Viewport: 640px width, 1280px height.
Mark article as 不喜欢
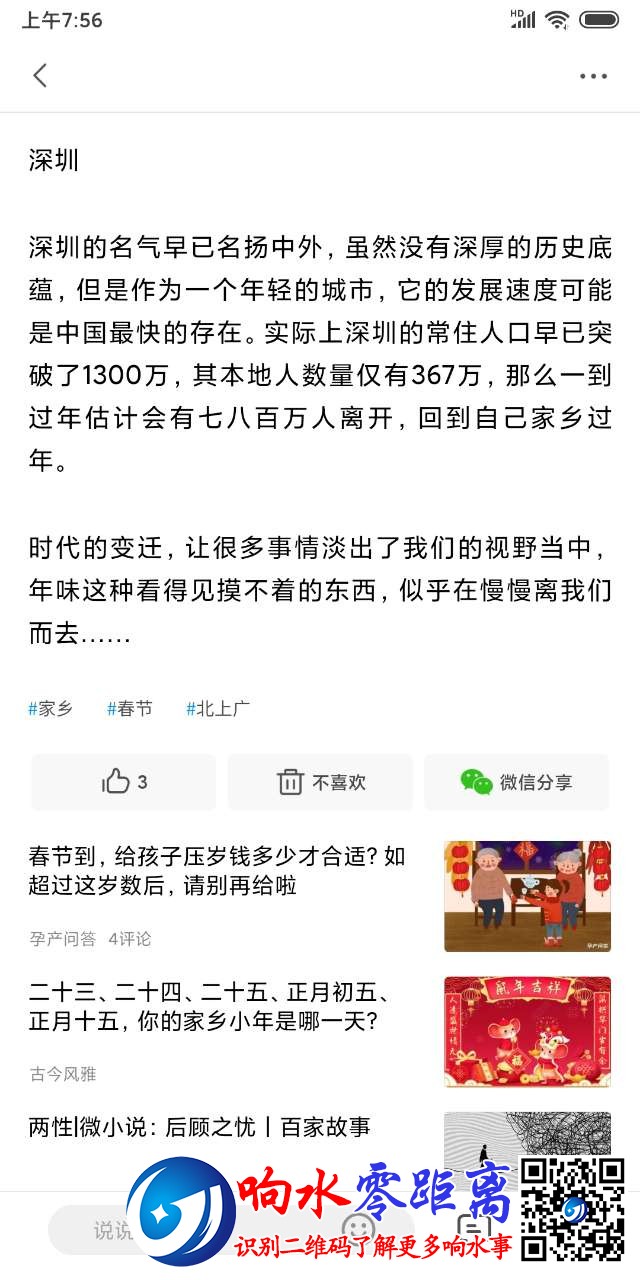pyautogui.click(x=320, y=782)
